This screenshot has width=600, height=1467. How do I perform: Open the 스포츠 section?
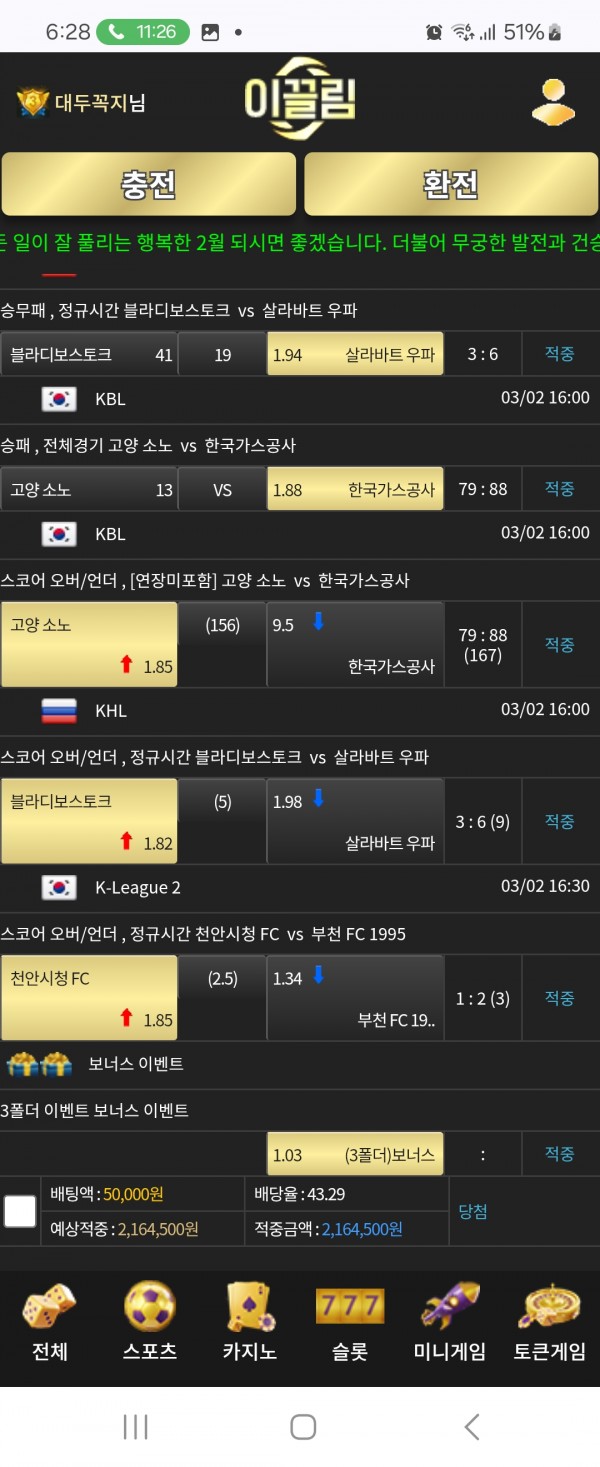pos(150,1322)
